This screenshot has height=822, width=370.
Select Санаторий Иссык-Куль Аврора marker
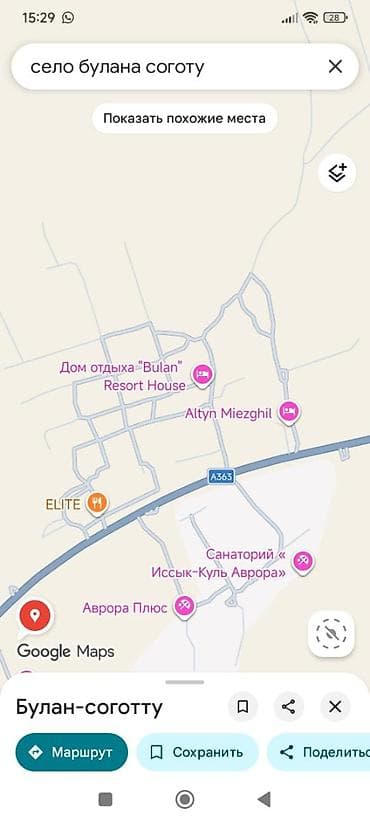[x=302, y=561]
